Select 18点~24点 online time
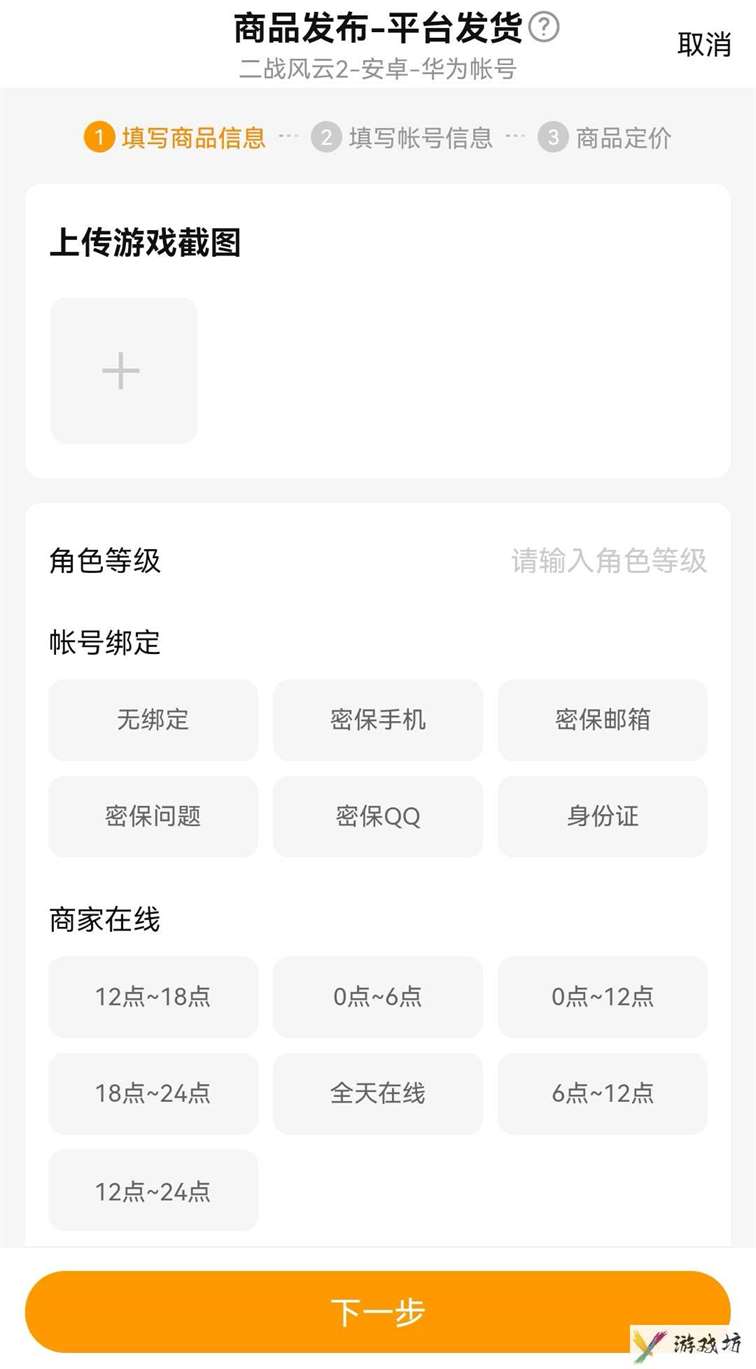Screen dimensions: 756x1369 (153, 1094)
